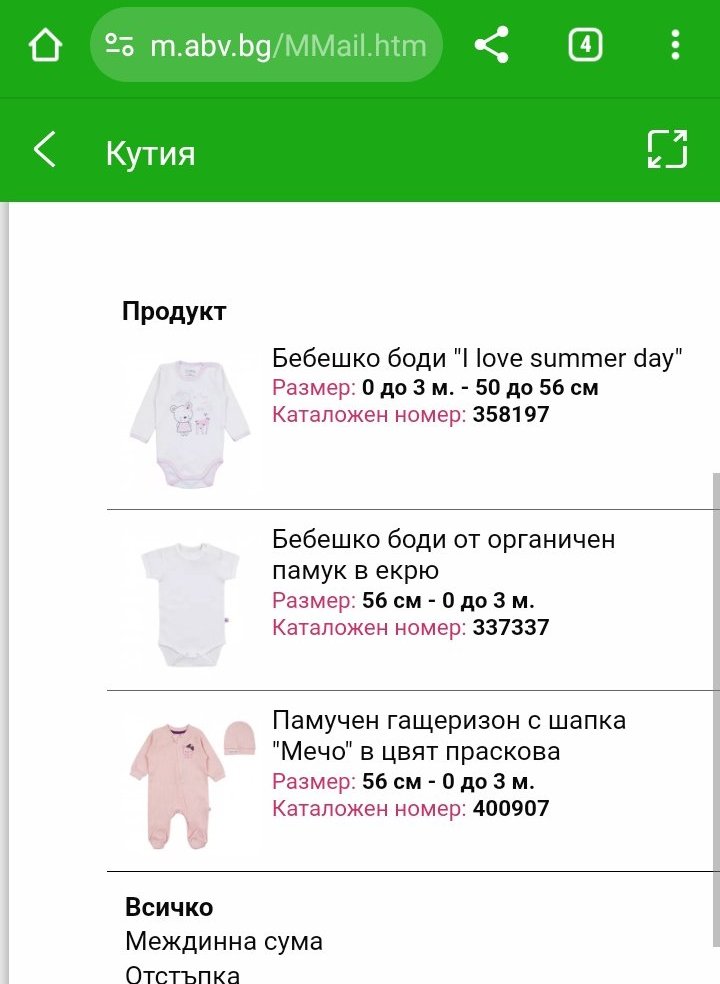Tap the m.abv.bg address bar
This screenshot has width=720, height=984.
tap(266, 45)
